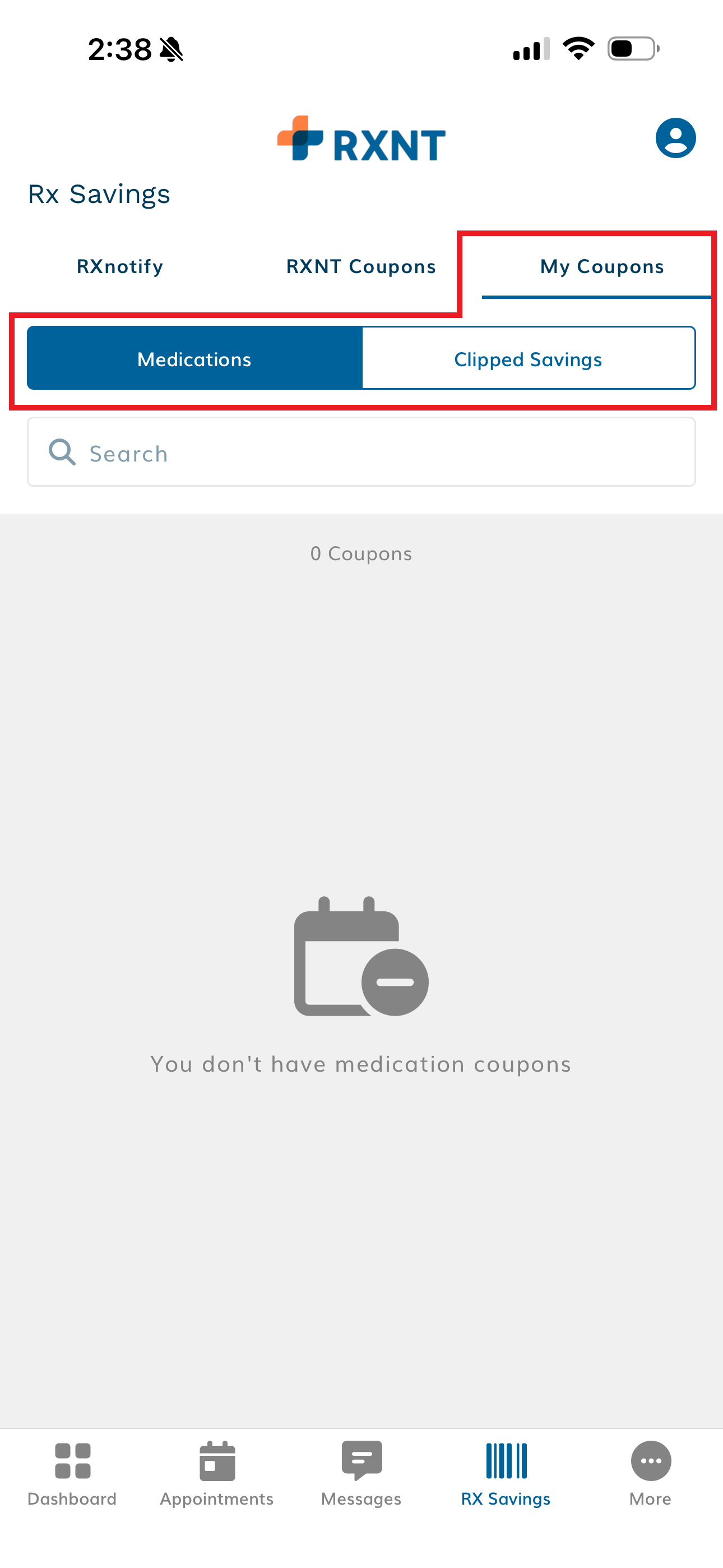Go to the Dashboard tab
The image size is (723, 1568).
72,1472
